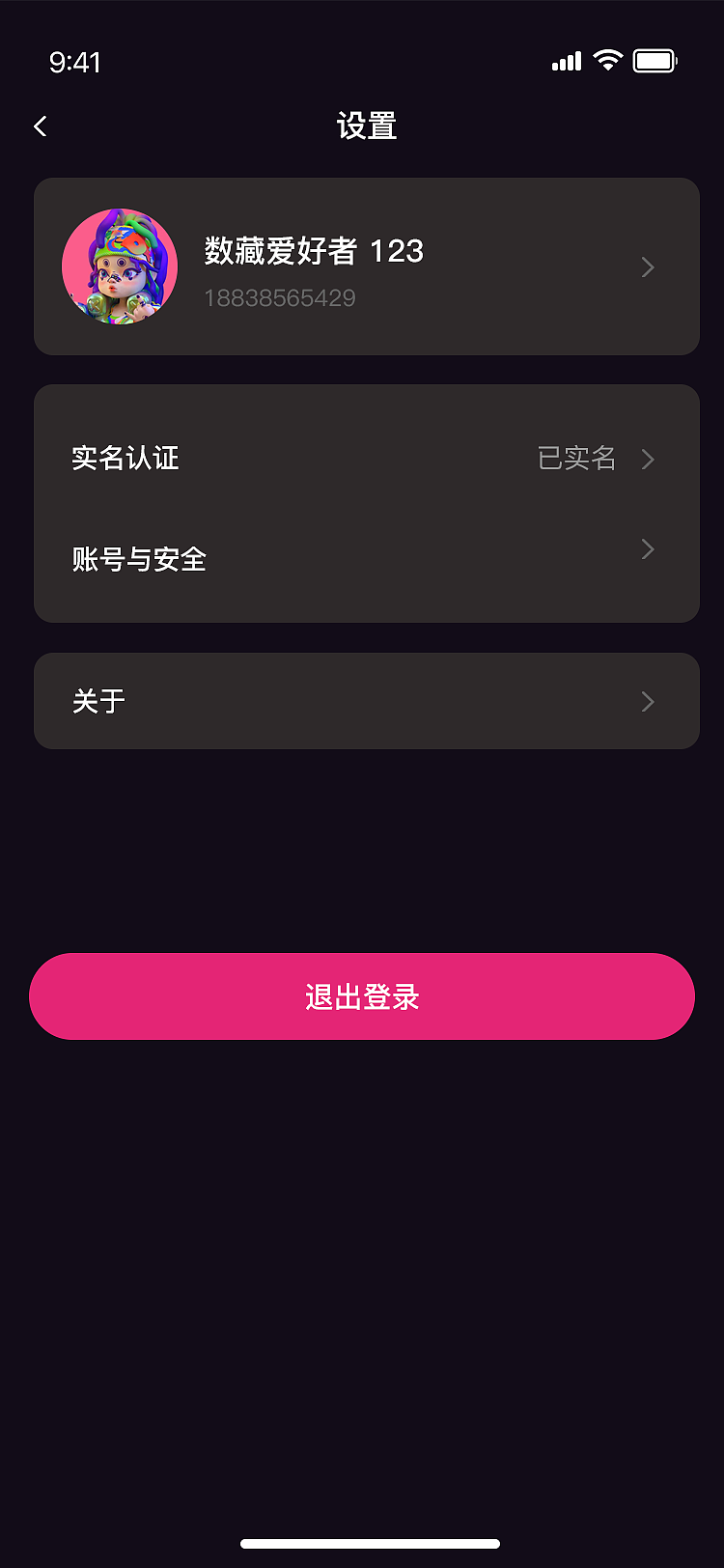Tap the chevron on the profile card
This screenshot has height=1568, width=724.
point(647,267)
